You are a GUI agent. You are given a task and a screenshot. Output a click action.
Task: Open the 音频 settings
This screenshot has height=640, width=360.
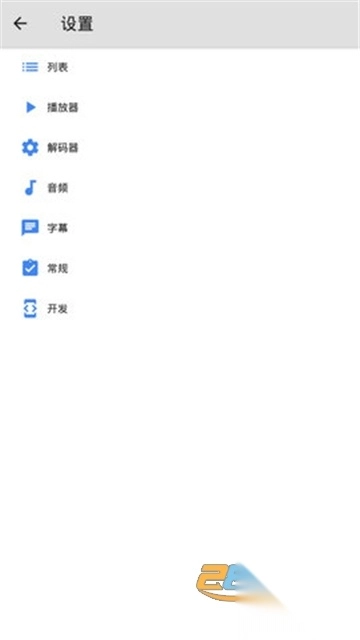pos(180,188)
